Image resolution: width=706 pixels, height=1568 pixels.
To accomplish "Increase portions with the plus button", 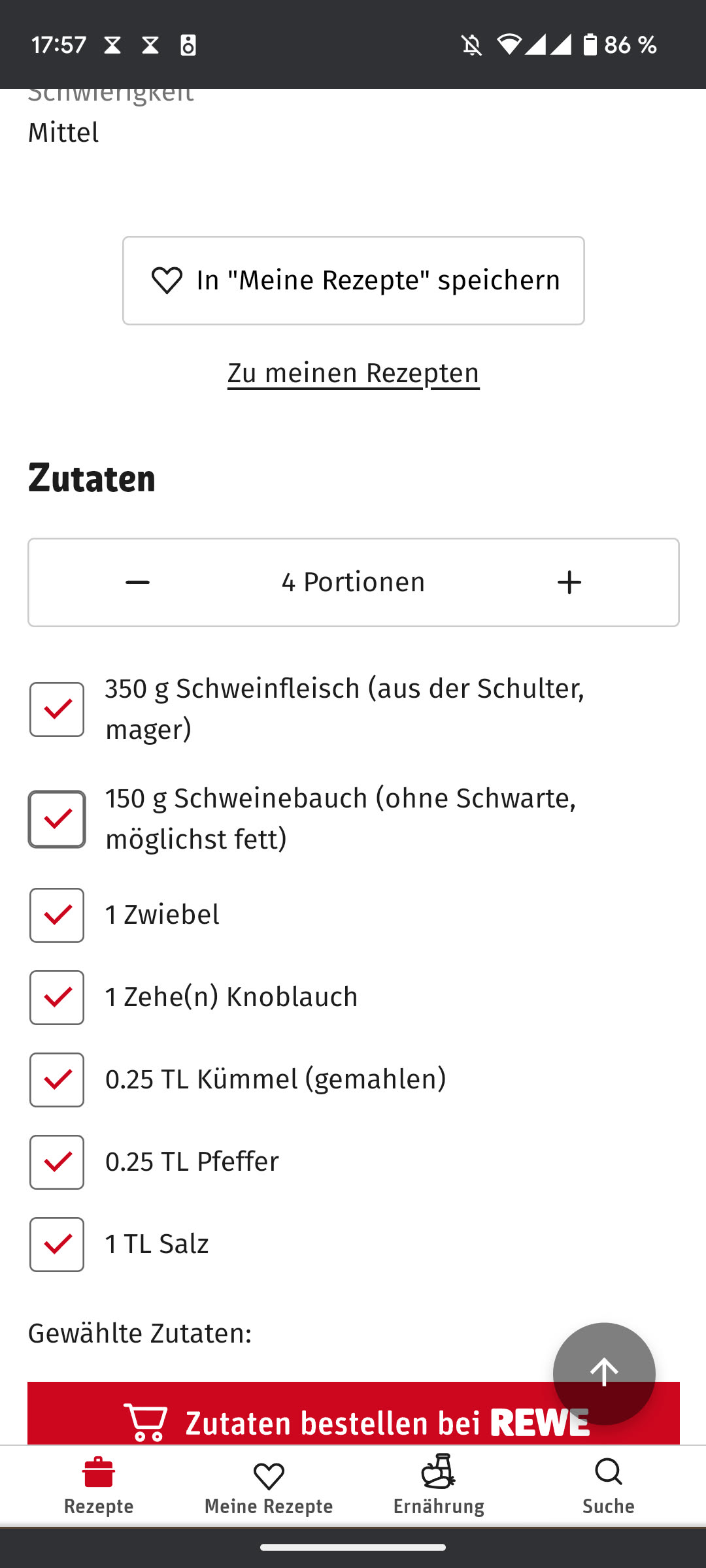I will pyautogui.click(x=569, y=582).
